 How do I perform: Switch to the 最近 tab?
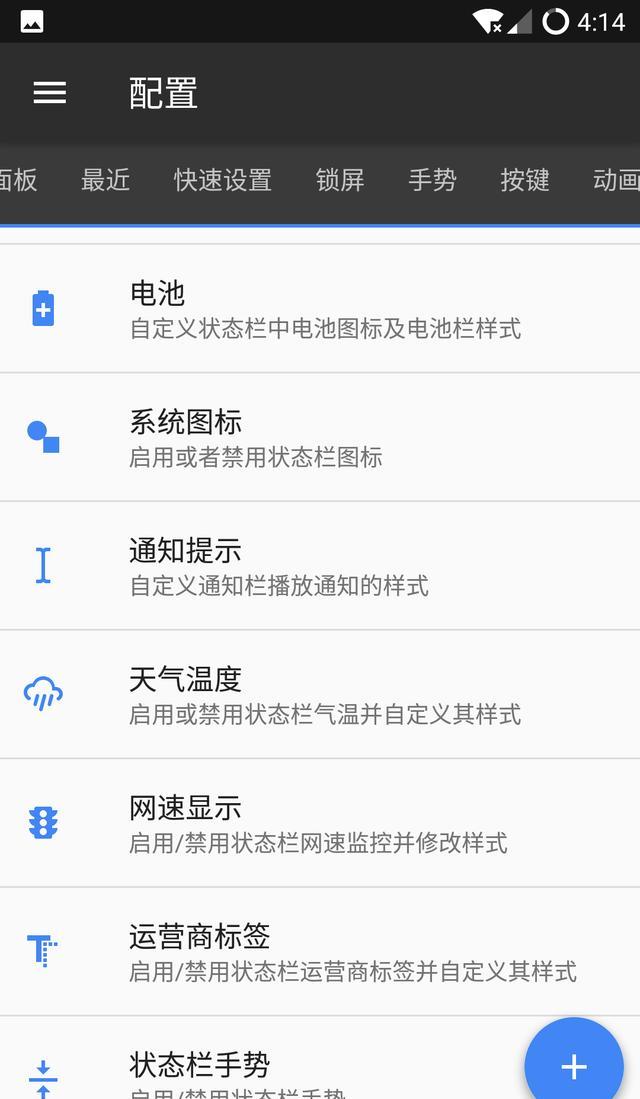105,180
